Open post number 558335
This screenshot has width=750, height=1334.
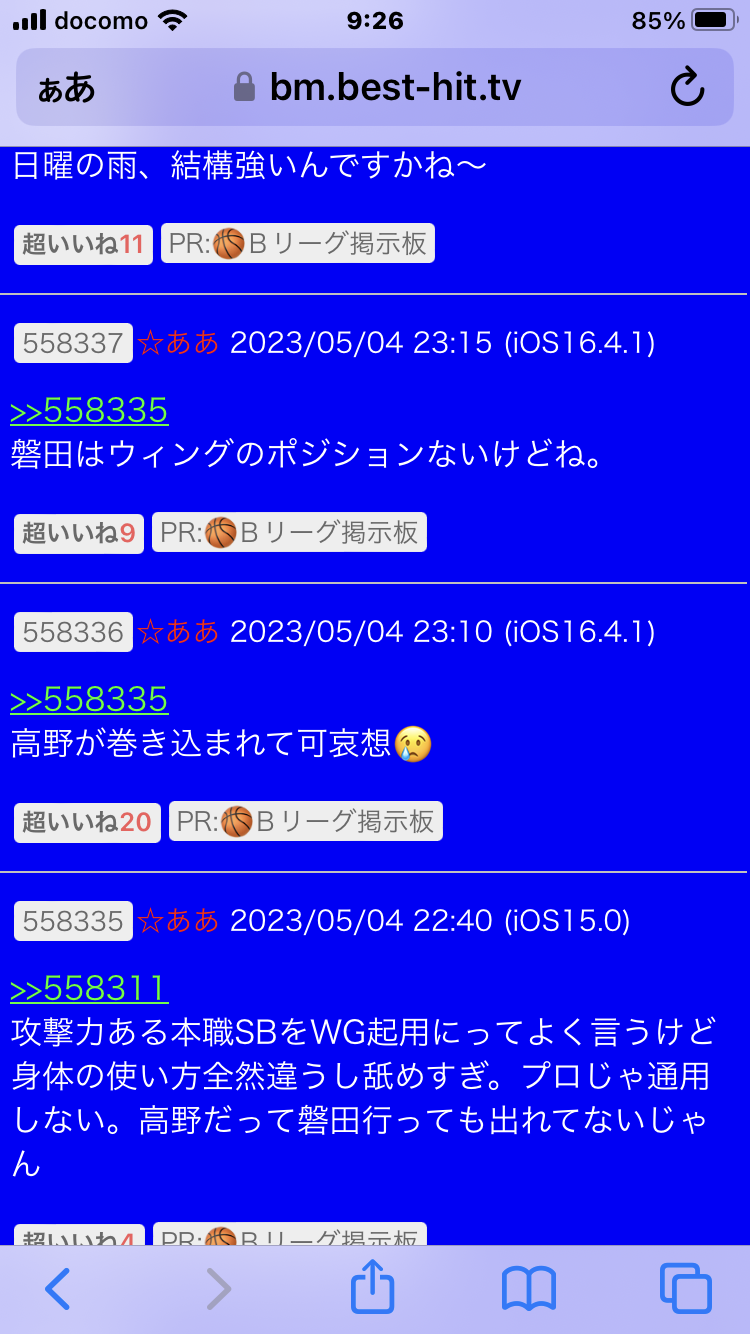point(73,921)
